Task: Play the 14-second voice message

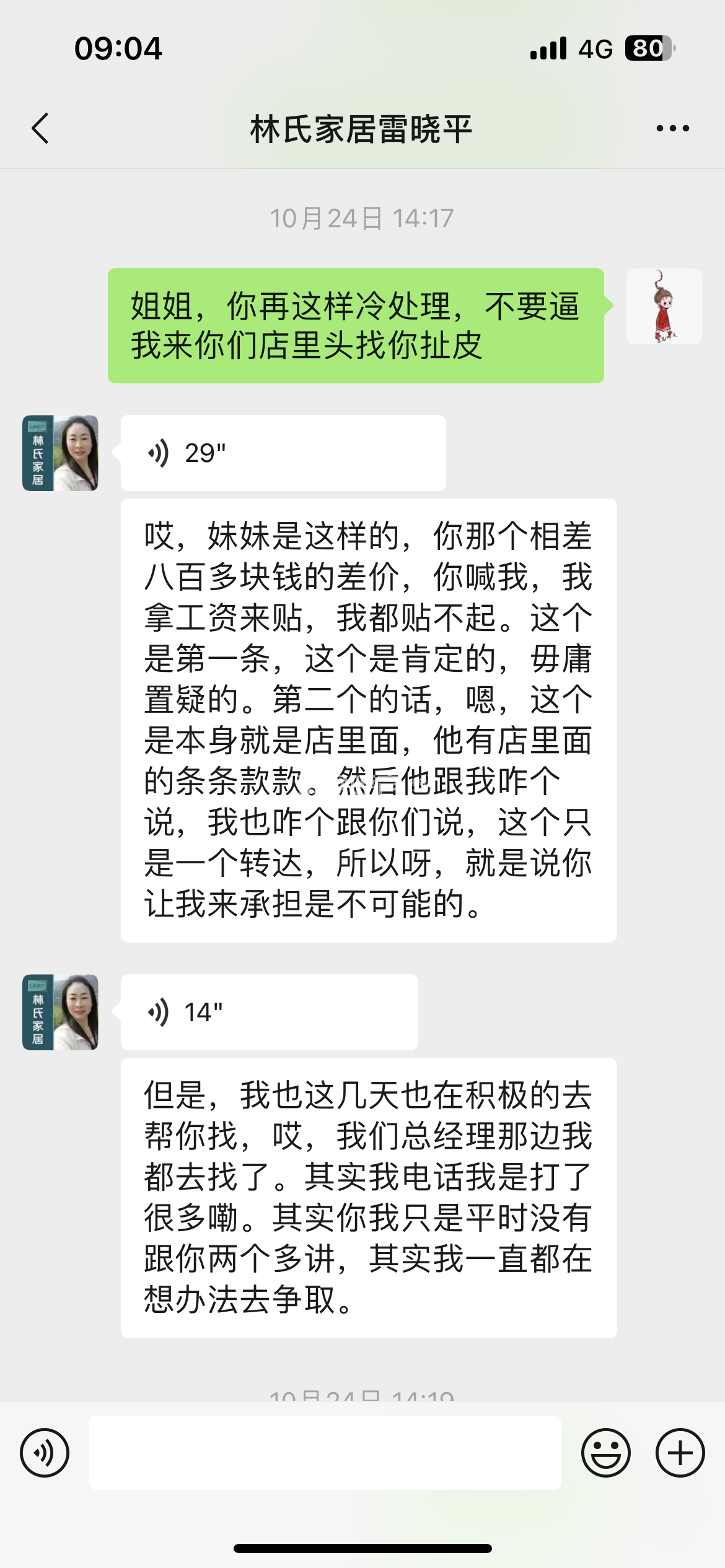Action: 269,1012
